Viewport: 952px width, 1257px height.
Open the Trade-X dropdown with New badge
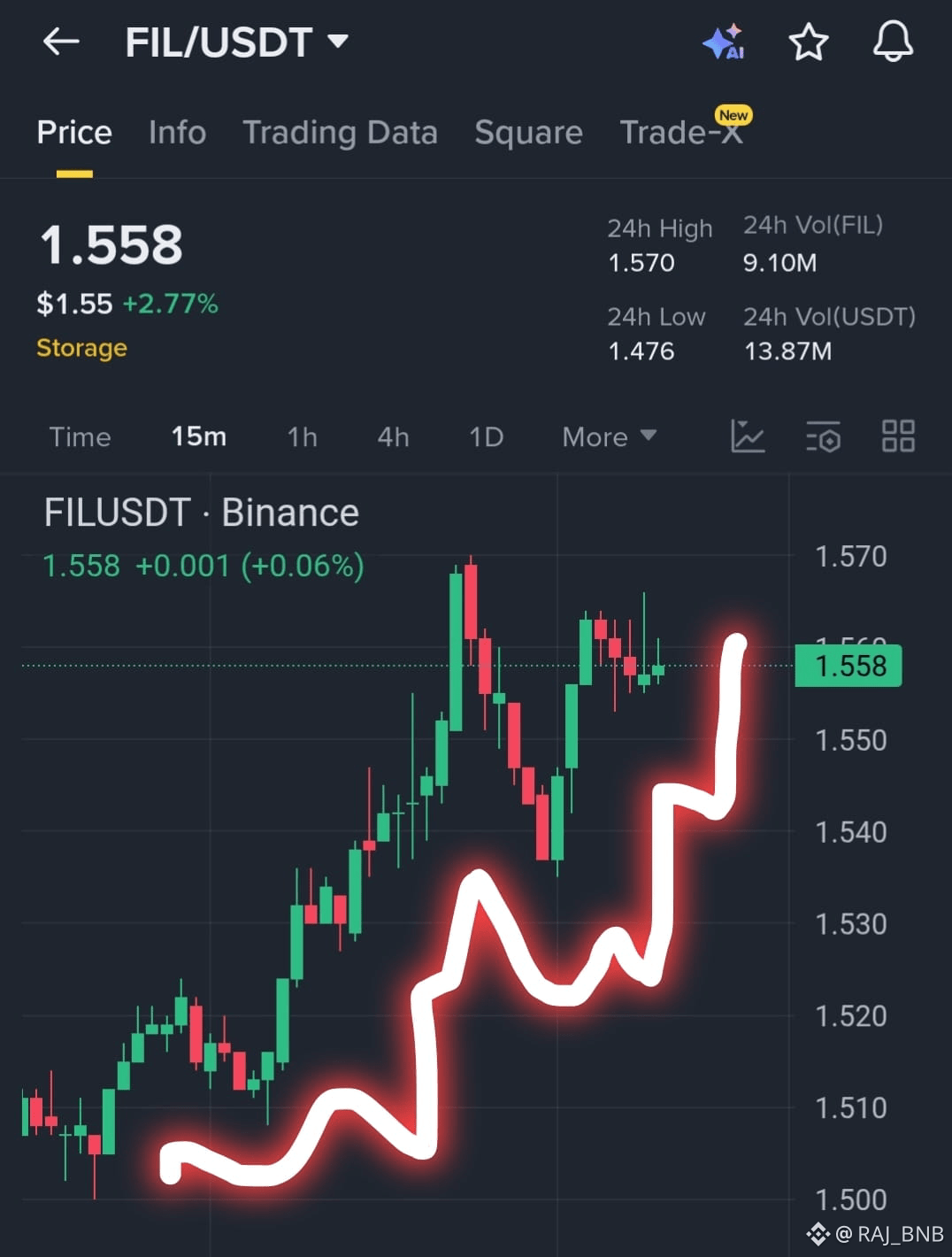pos(681,133)
